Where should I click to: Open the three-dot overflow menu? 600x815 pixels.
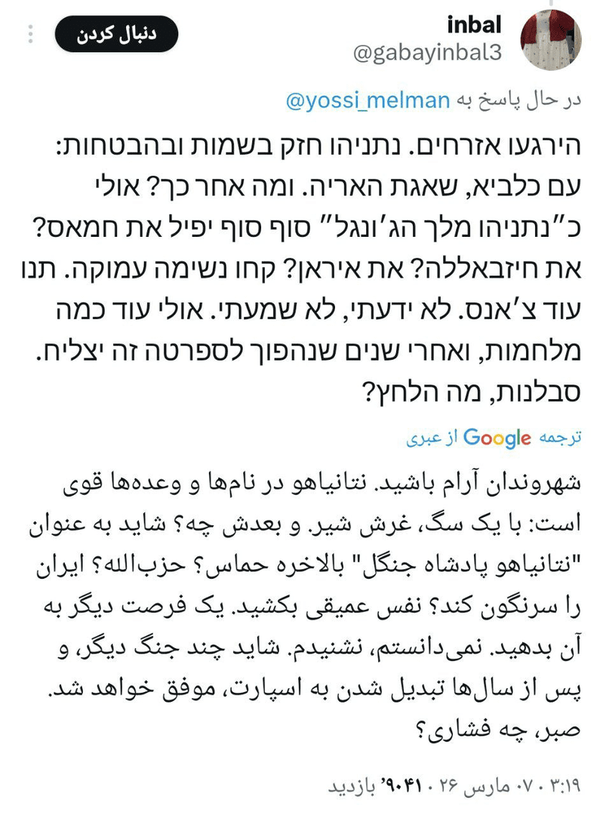tap(31, 34)
